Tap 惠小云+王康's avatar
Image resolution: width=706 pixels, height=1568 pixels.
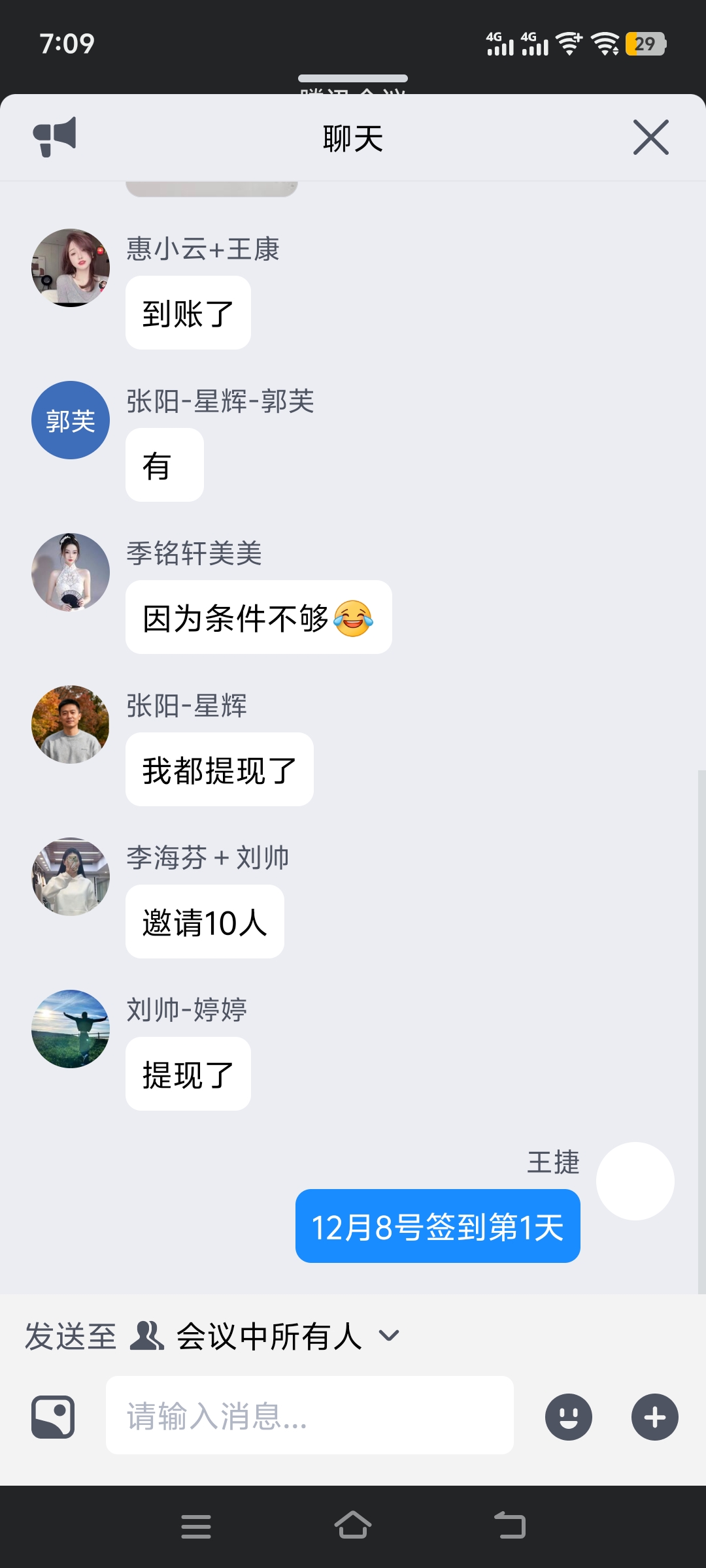click(71, 268)
